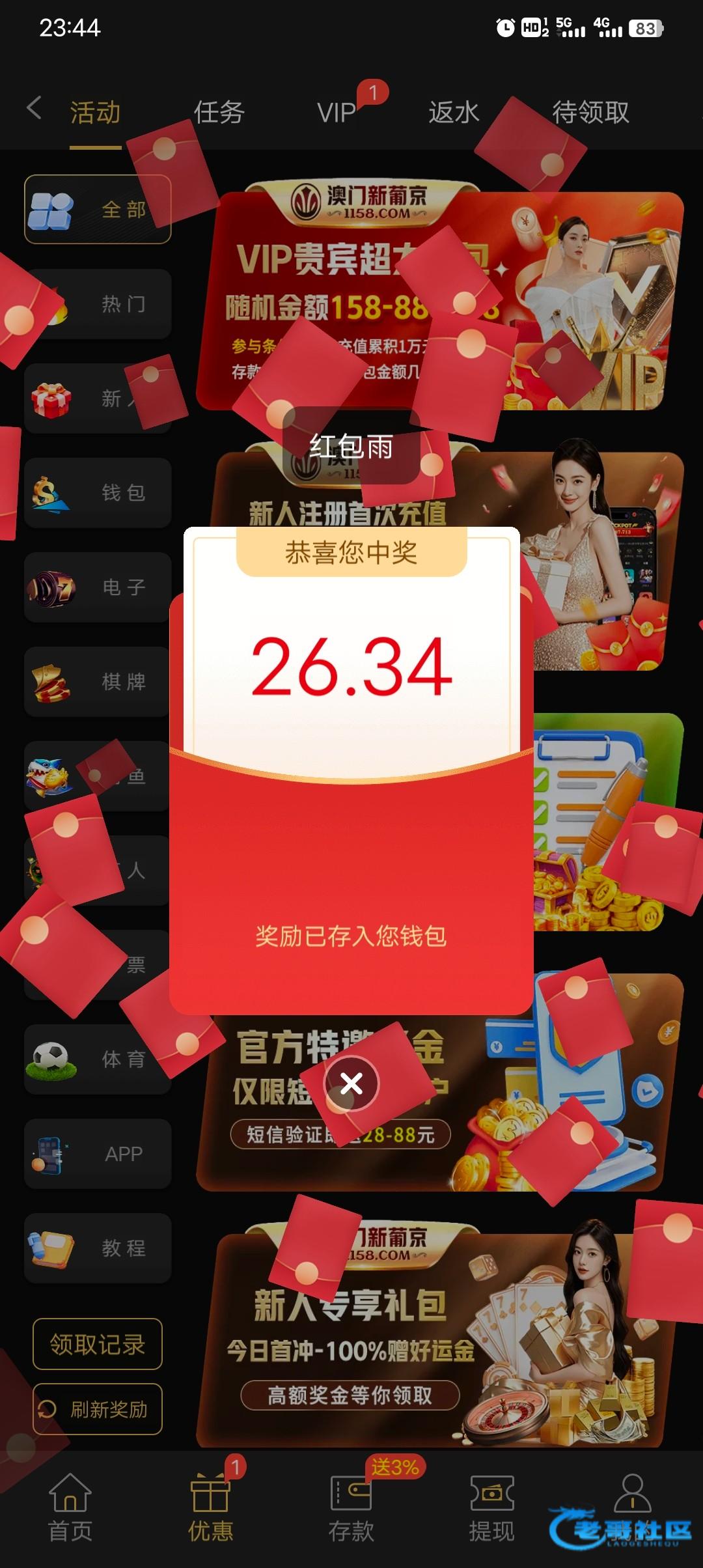The image size is (703, 1568).
Task: Go back with the top-left arrow
Action: 34,108
